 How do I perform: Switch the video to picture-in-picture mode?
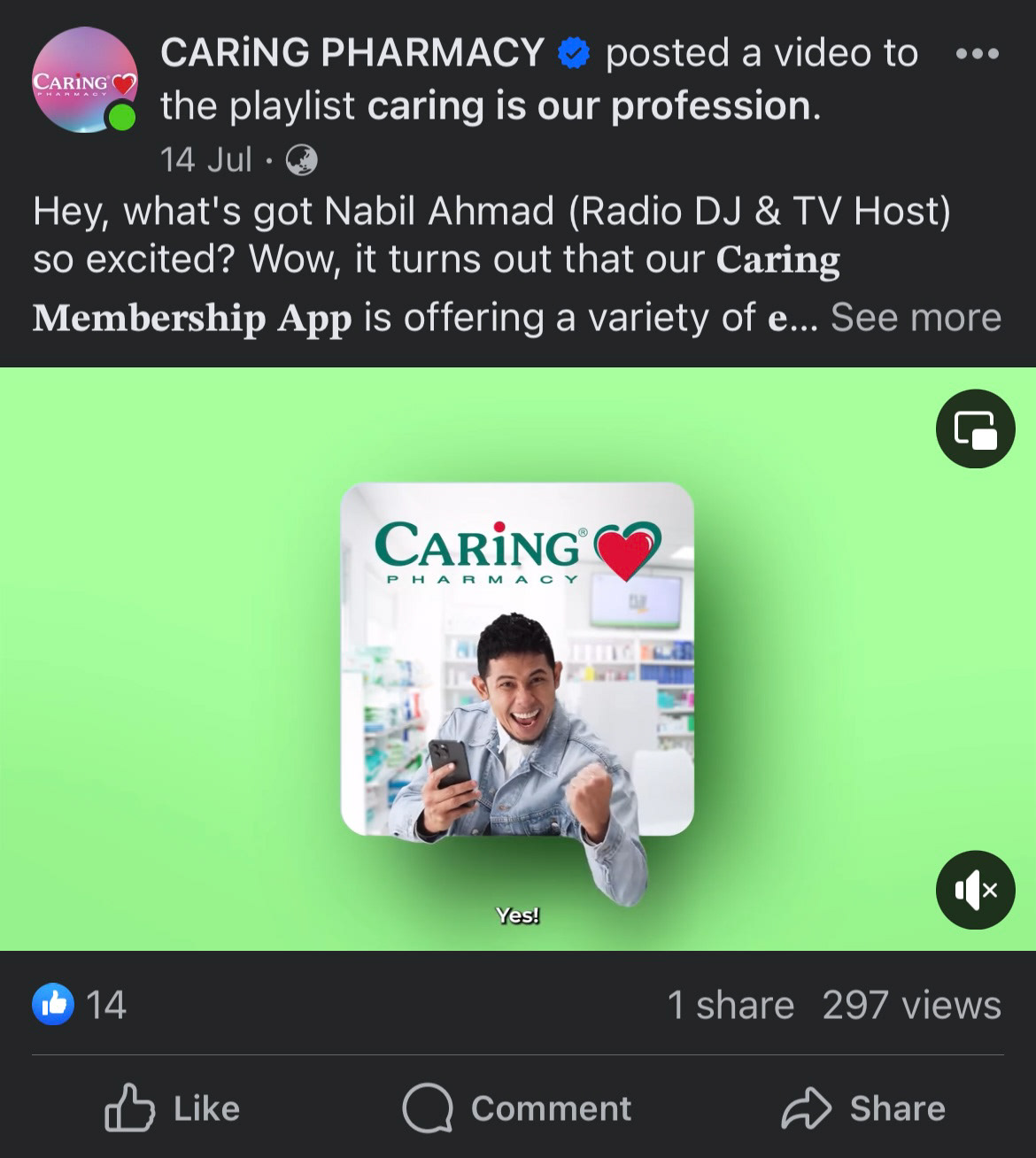pyautogui.click(x=975, y=429)
